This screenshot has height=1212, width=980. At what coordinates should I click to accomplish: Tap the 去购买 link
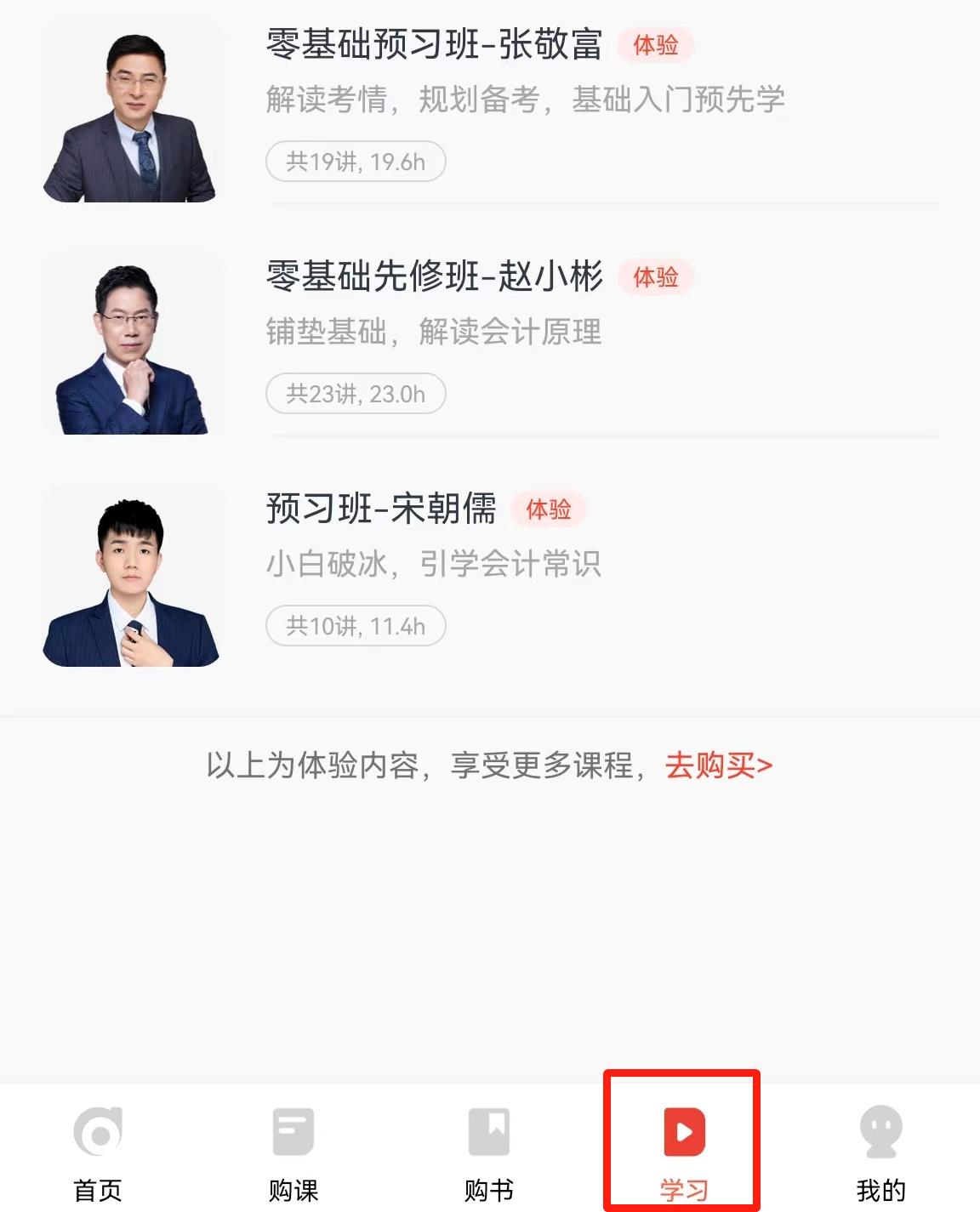tap(718, 765)
